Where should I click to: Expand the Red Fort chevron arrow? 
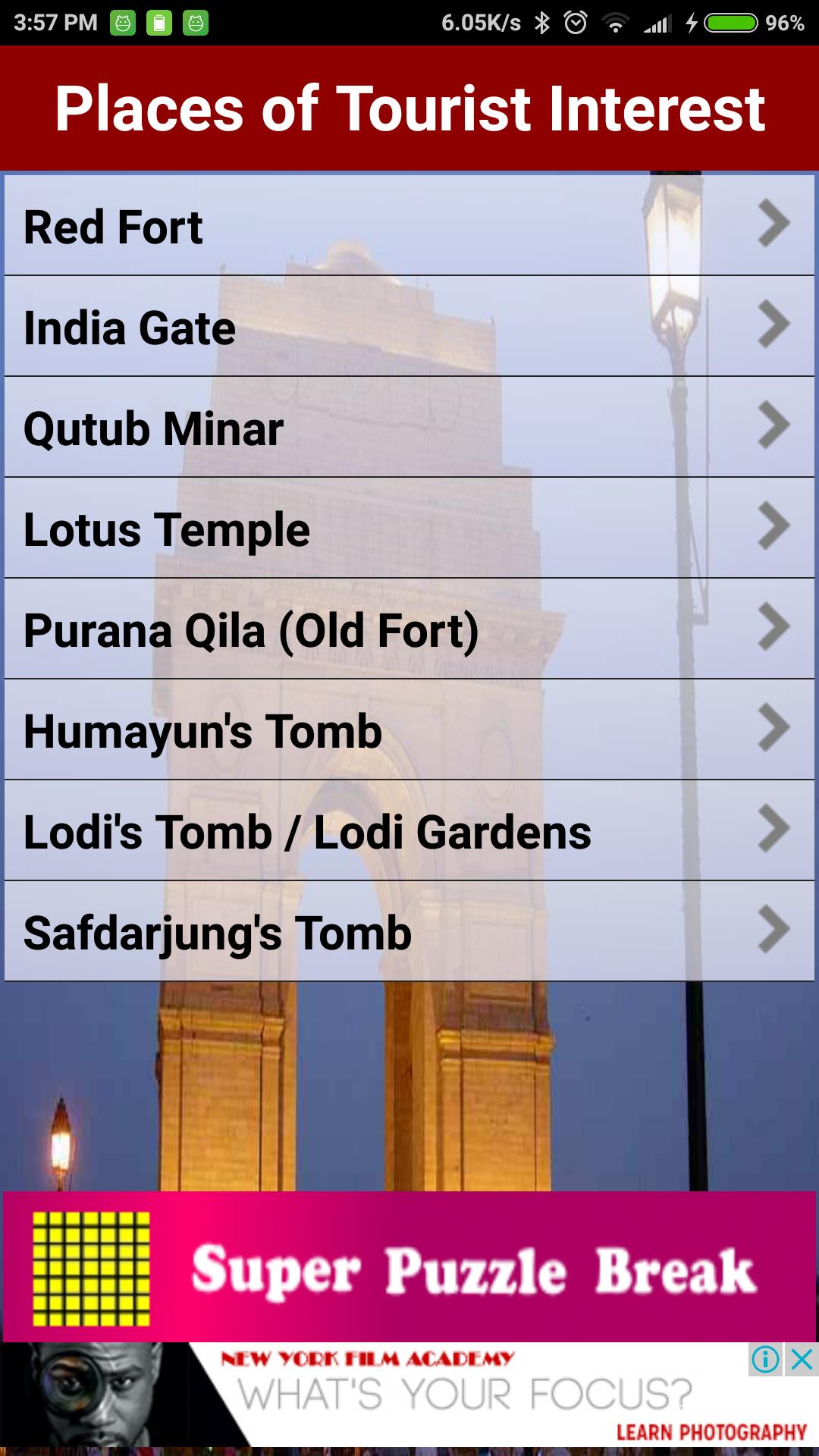pos(775,224)
